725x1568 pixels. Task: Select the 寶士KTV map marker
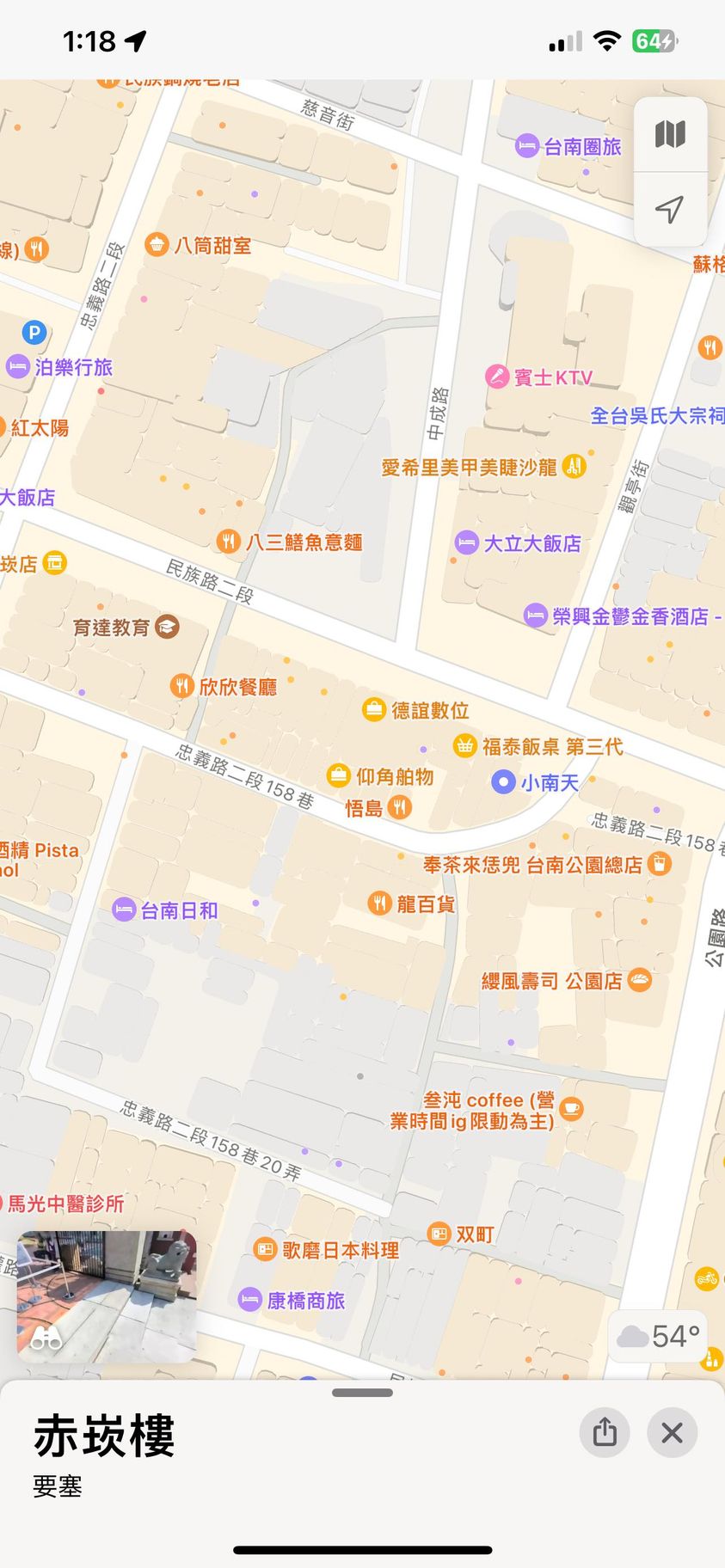[497, 377]
